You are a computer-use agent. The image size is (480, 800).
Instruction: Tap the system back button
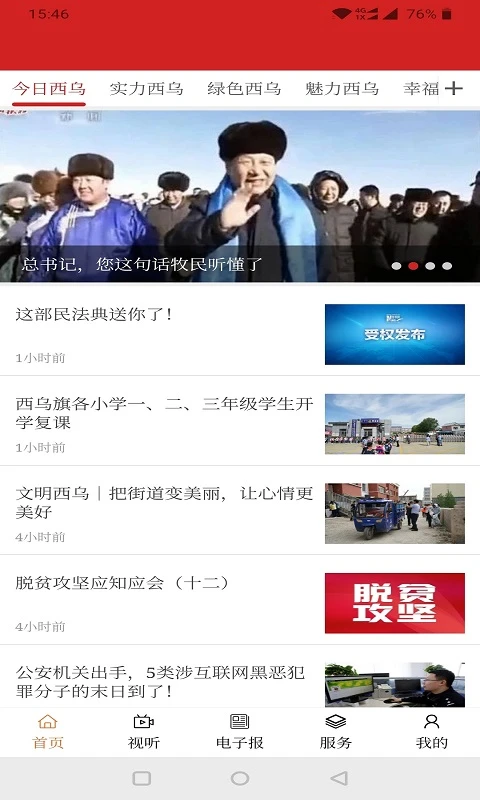[339, 778]
